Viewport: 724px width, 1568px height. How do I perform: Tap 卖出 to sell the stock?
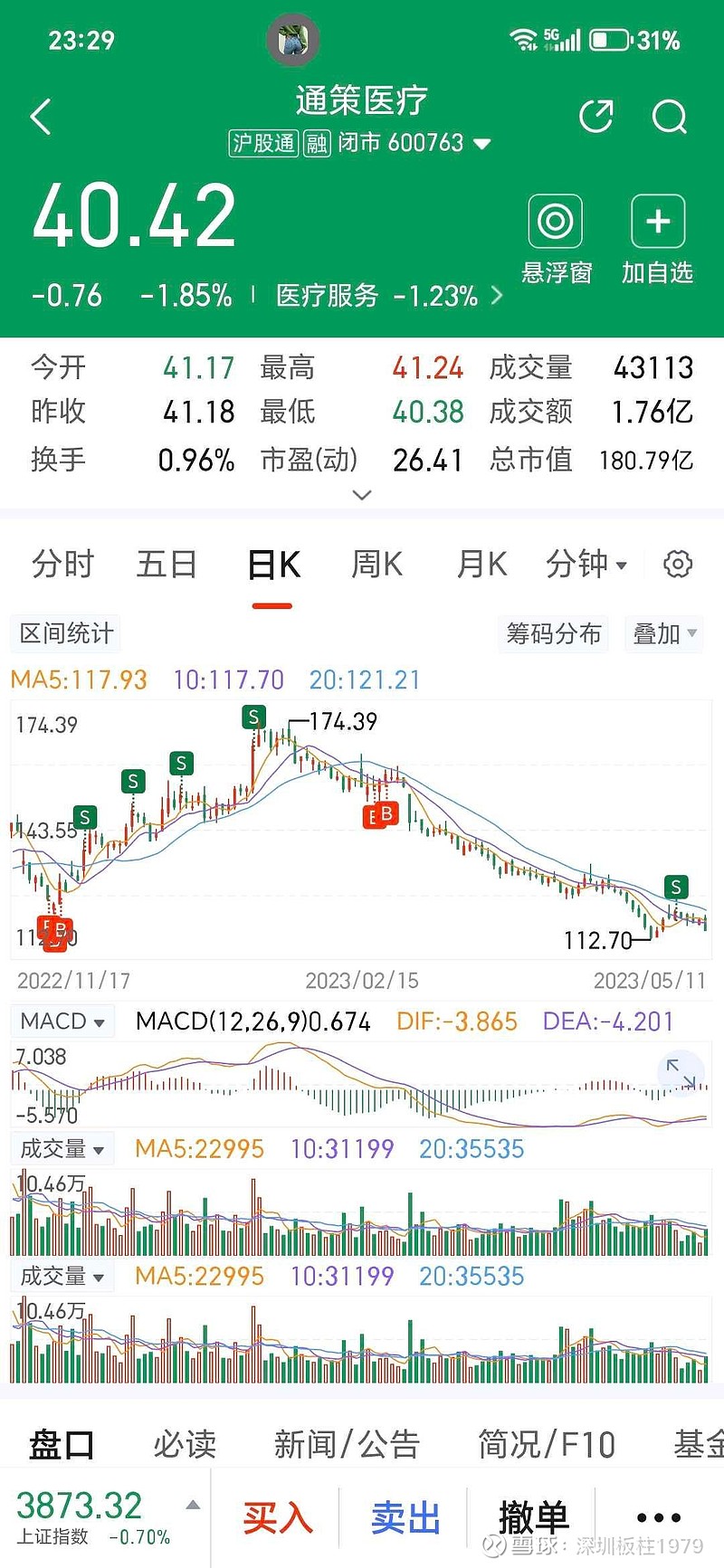pyautogui.click(x=405, y=1517)
